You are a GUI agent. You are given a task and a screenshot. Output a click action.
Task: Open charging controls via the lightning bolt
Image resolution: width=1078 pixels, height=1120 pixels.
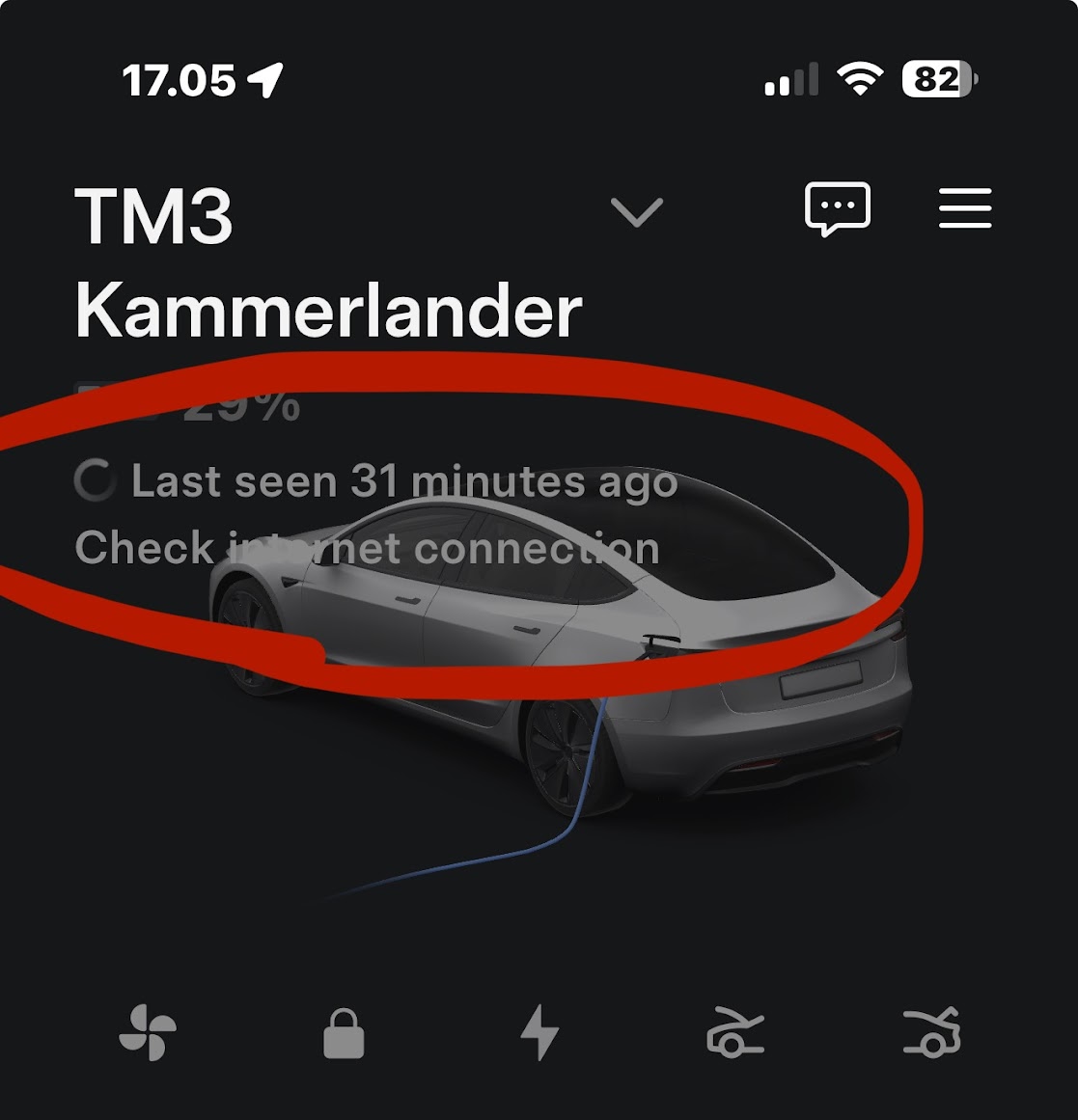[x=539, y=1033]
